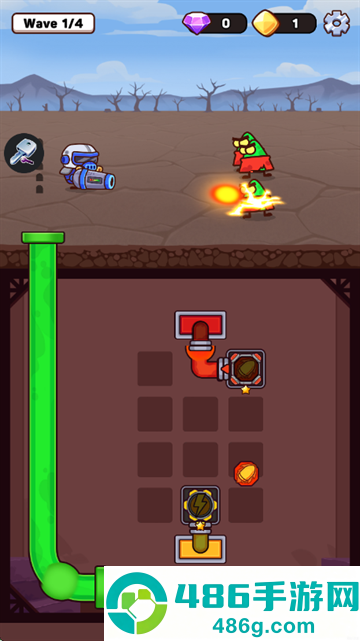Select the lightning bolt module tile
360x641 pixels.
tap(200, 505)
